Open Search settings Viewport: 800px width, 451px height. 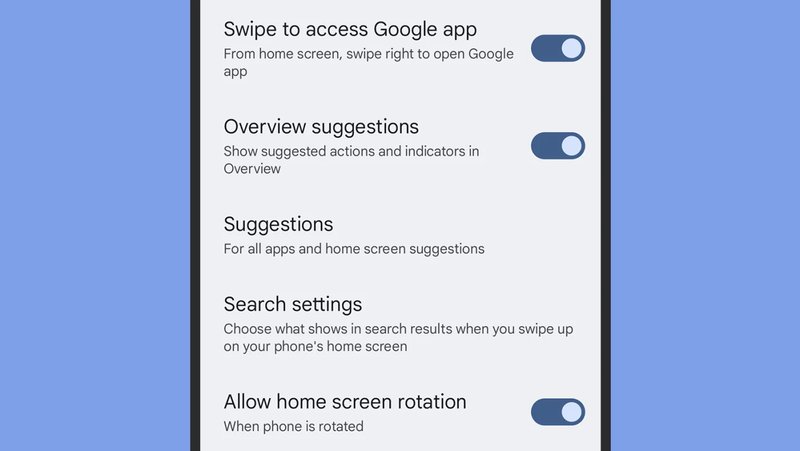(x=398, y=324)
